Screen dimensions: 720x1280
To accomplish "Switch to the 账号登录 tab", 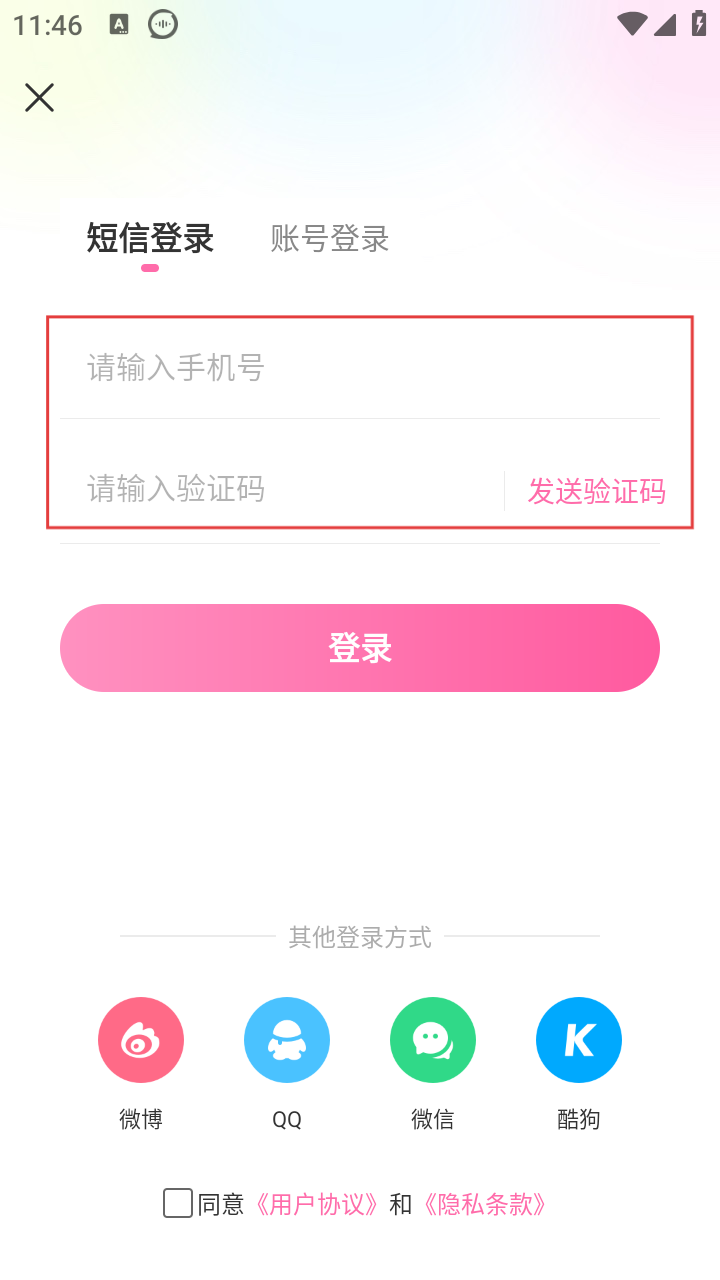I will click(329, 239).
